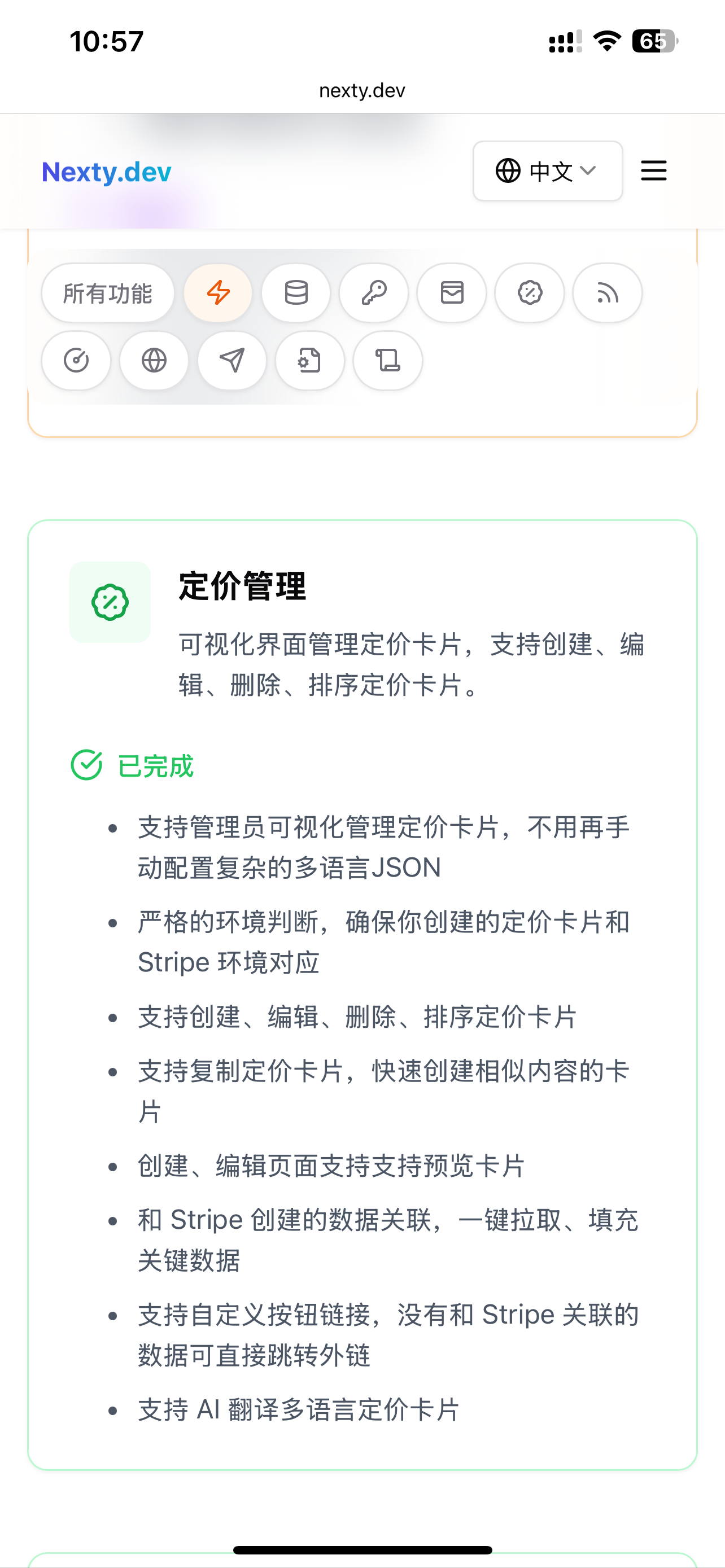This screenshot has height=1568, width=725.
Task: Select the scroll document icon filter
Action: pos(388,361)
